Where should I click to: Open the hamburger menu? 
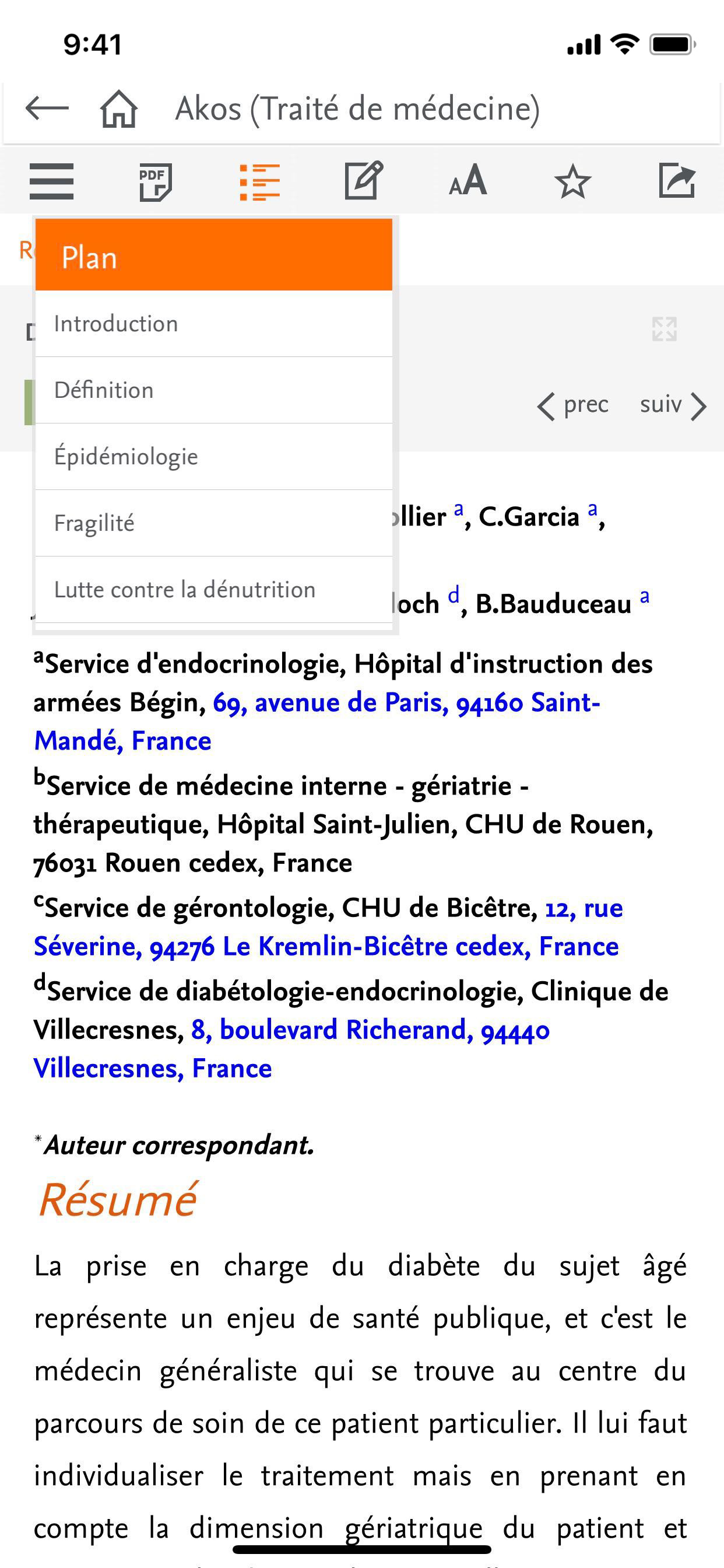(52, 181)
